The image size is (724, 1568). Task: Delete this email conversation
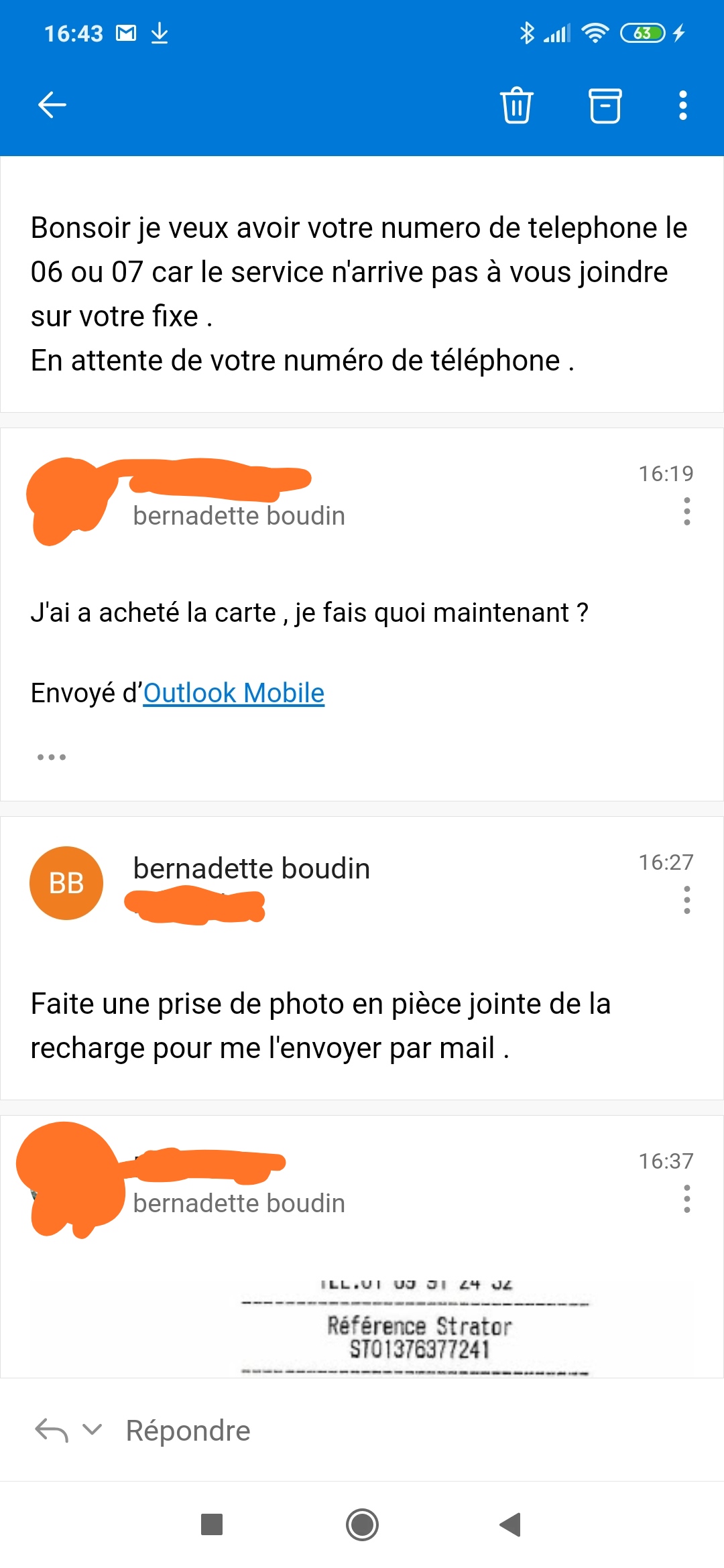[516, 105]
